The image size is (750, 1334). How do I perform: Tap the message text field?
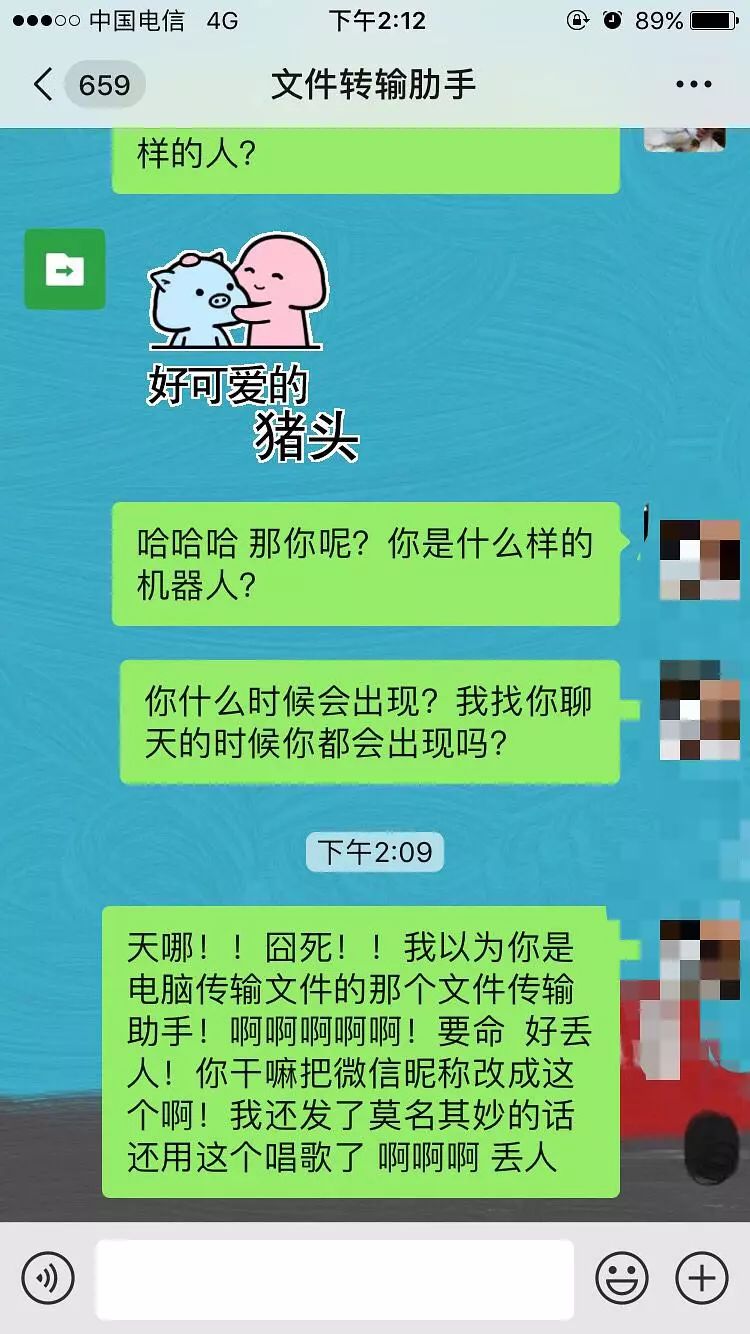(334, 1278)
